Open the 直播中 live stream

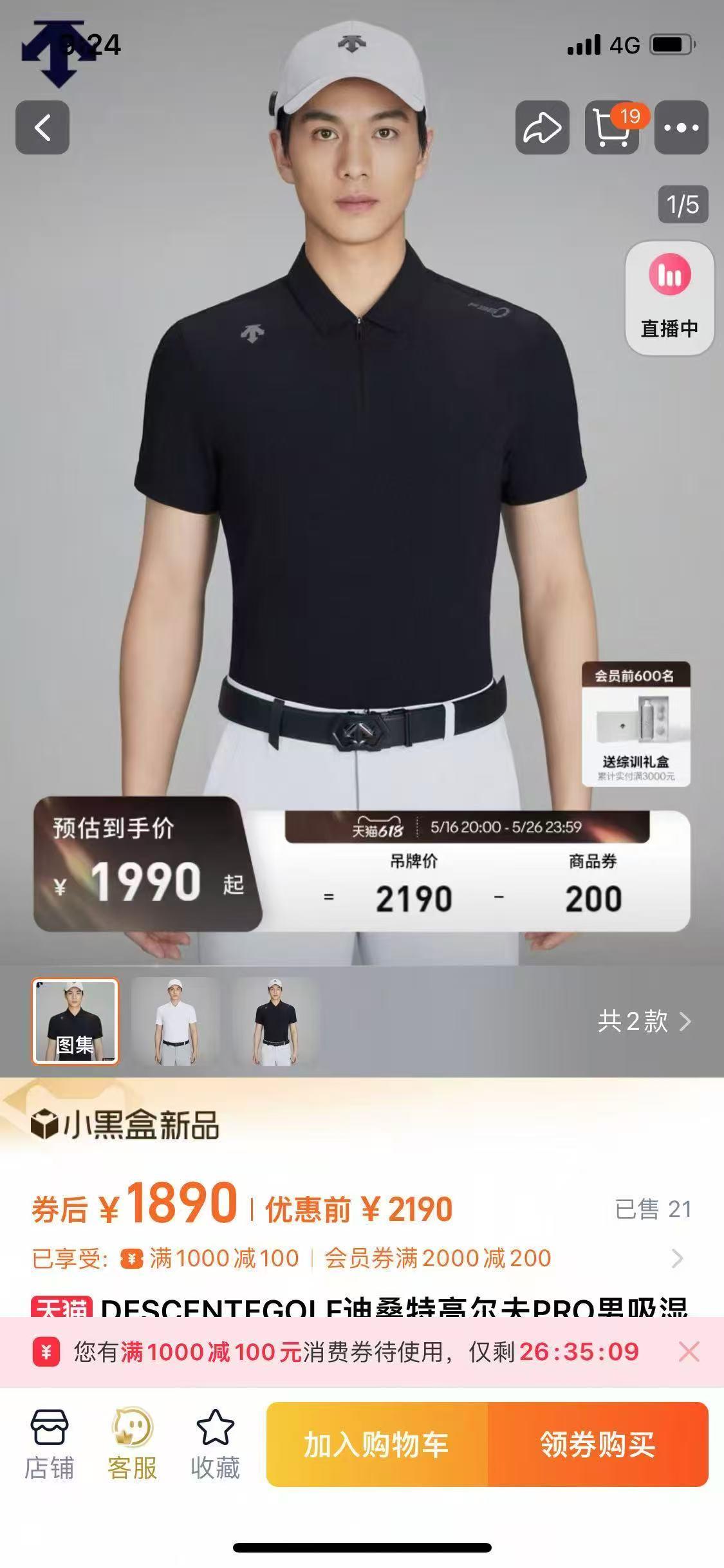click(x=669, y=298)
